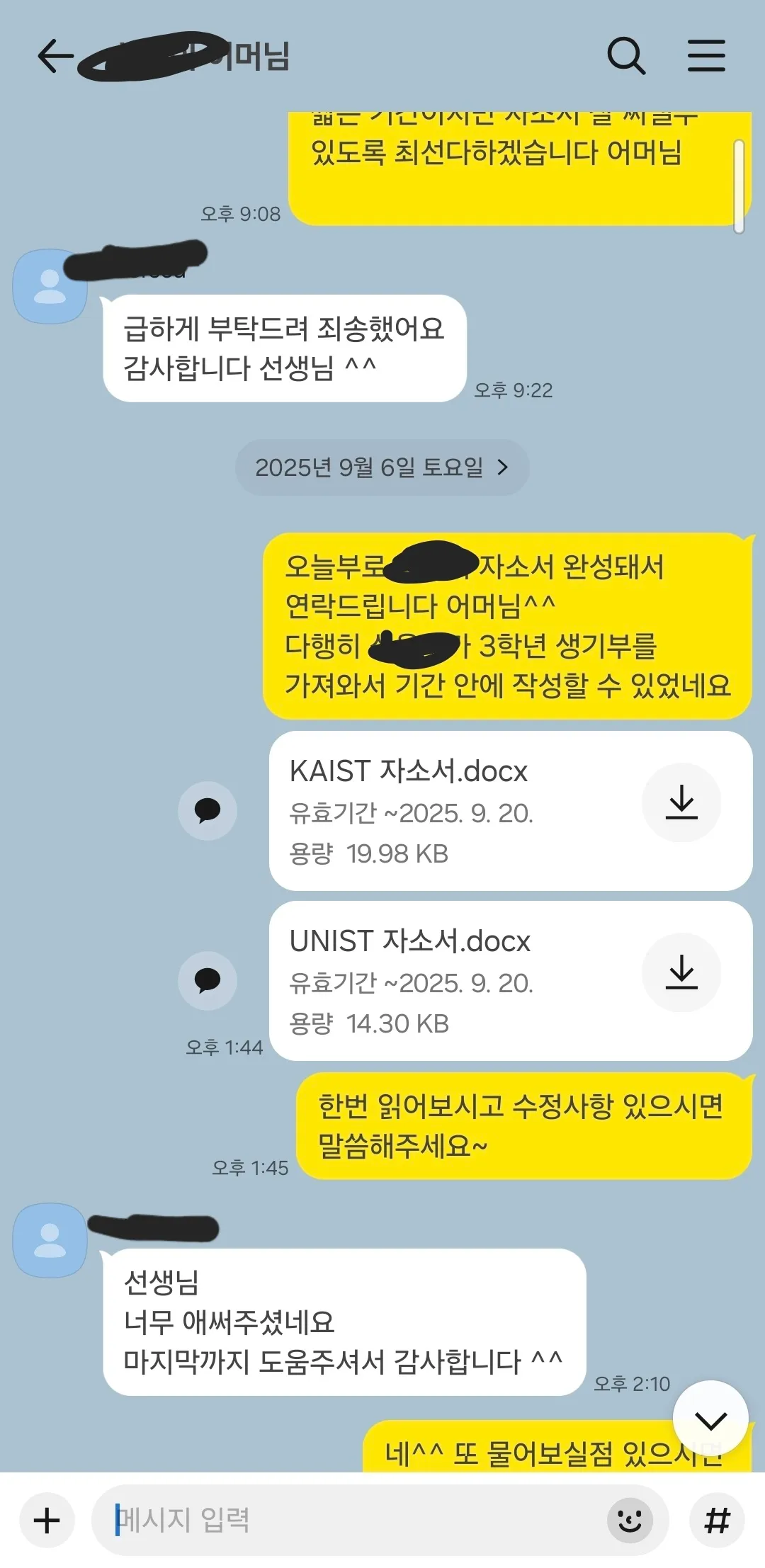Open the 2025년 9월 6일 date chip

point(382,467)
